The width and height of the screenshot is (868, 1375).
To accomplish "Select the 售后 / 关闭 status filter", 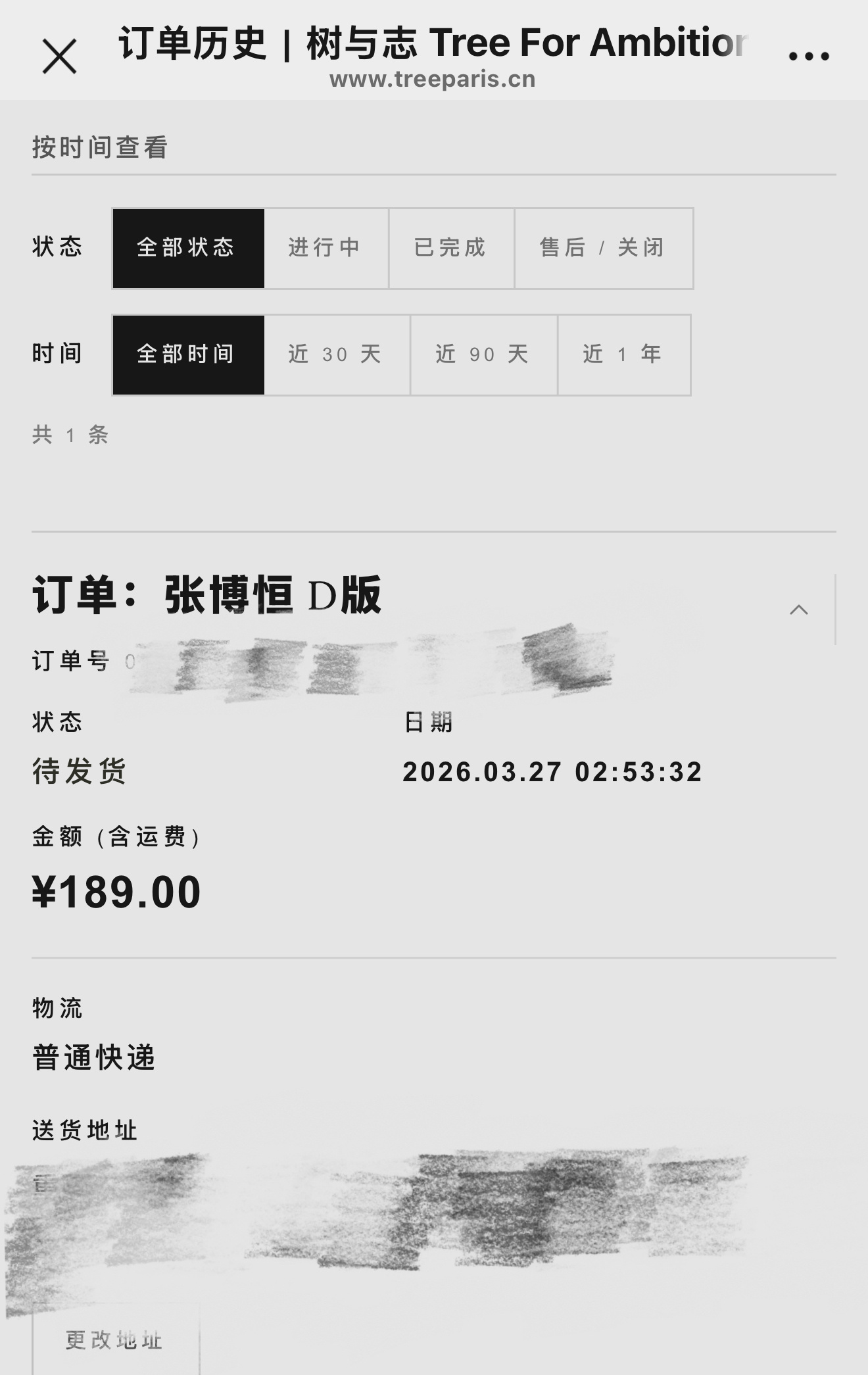I will coord(602,248).
